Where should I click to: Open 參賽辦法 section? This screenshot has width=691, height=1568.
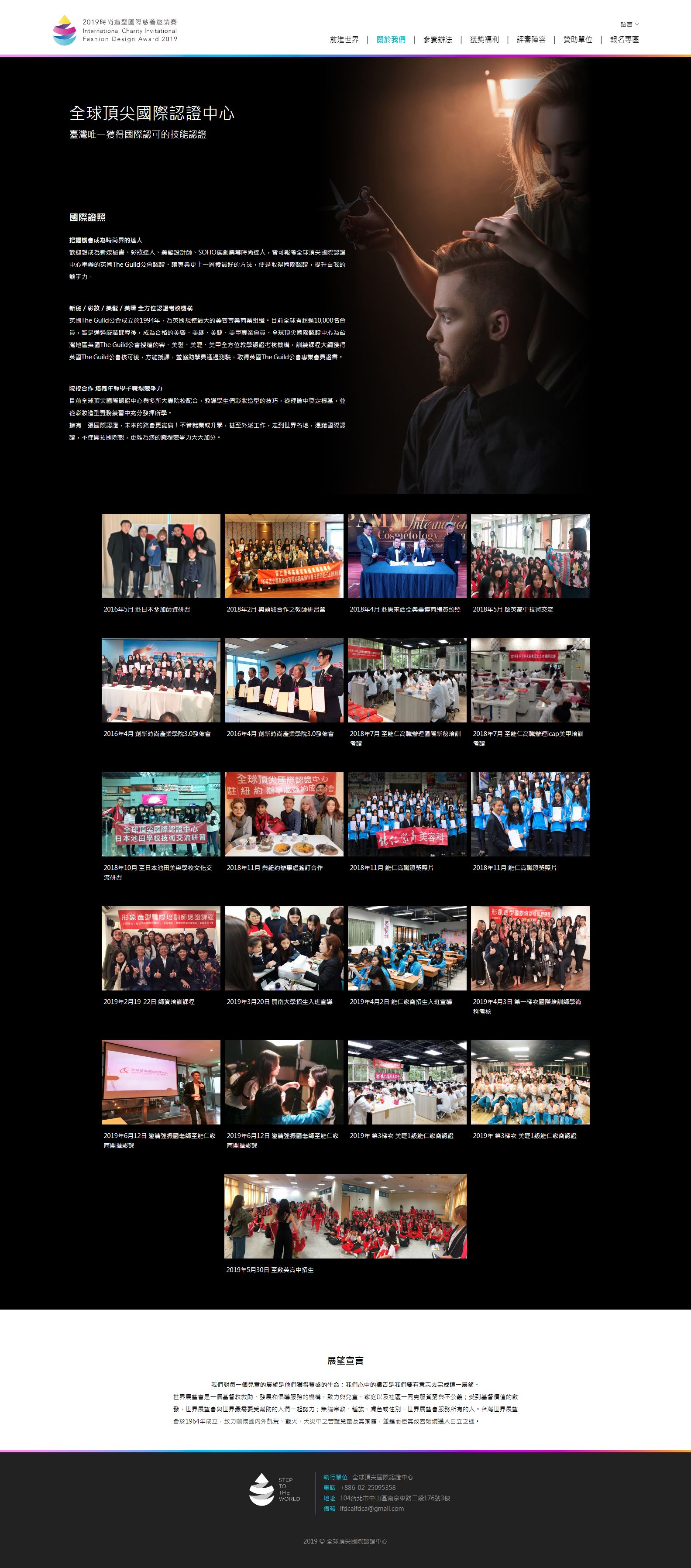437,40
